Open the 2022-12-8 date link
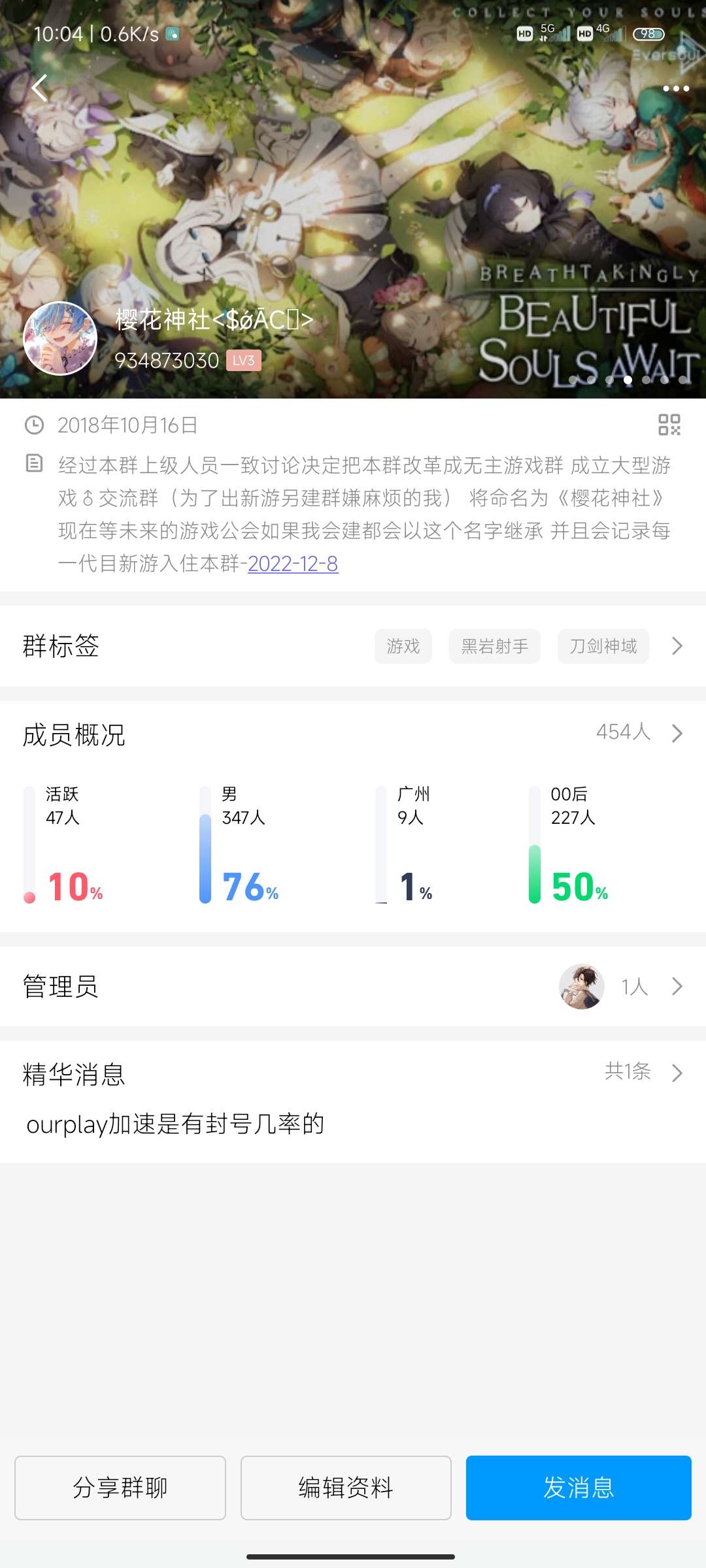 point(293,564)
